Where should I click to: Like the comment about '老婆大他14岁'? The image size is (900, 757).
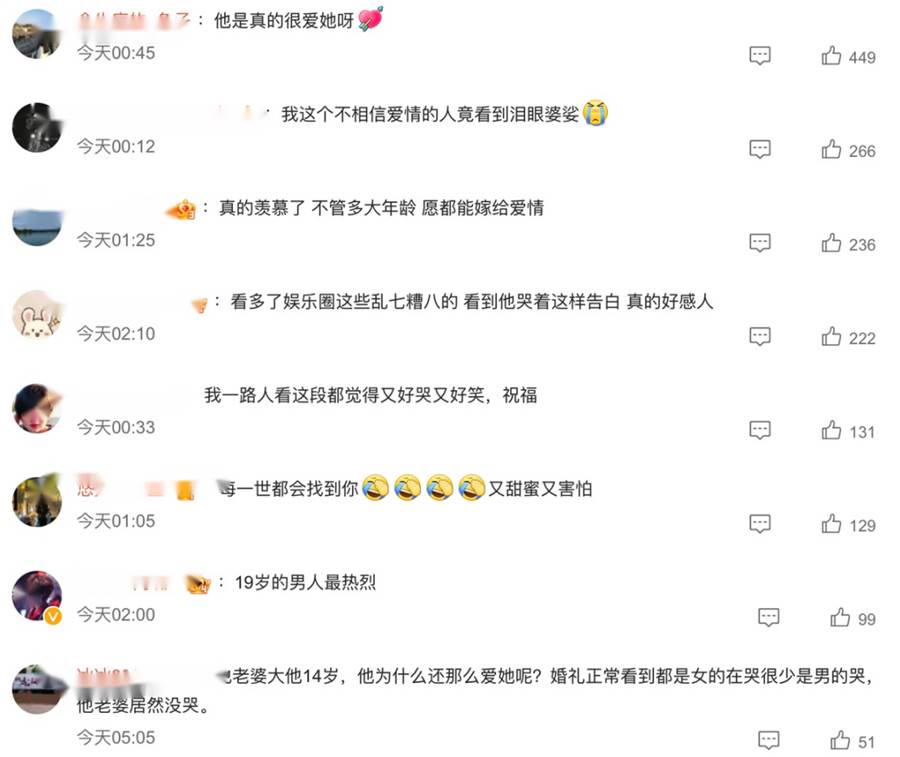pyautogui.click(x=840, y=741)
